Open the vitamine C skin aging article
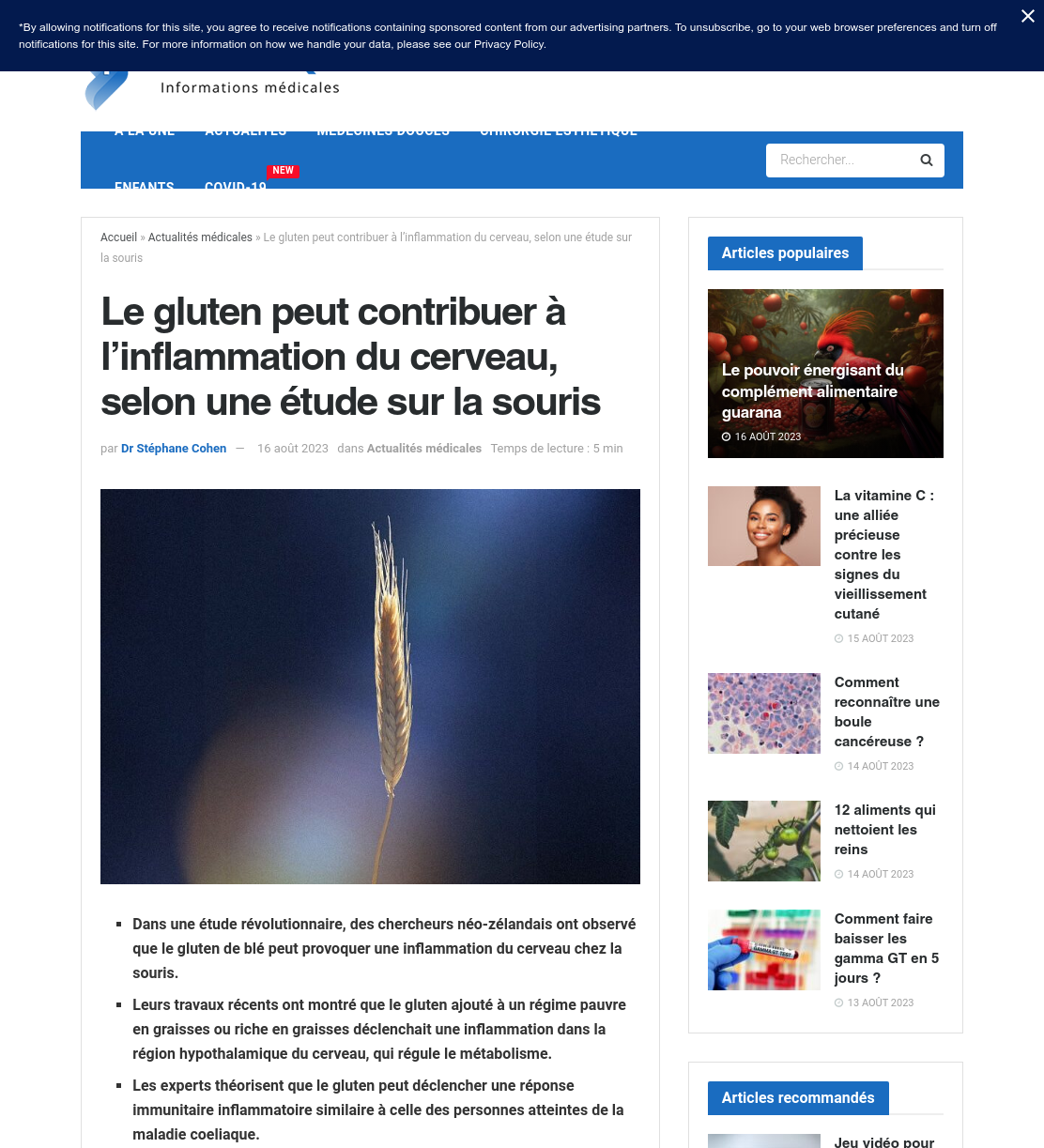The image size is (1044, 1148). click(884, 554)
